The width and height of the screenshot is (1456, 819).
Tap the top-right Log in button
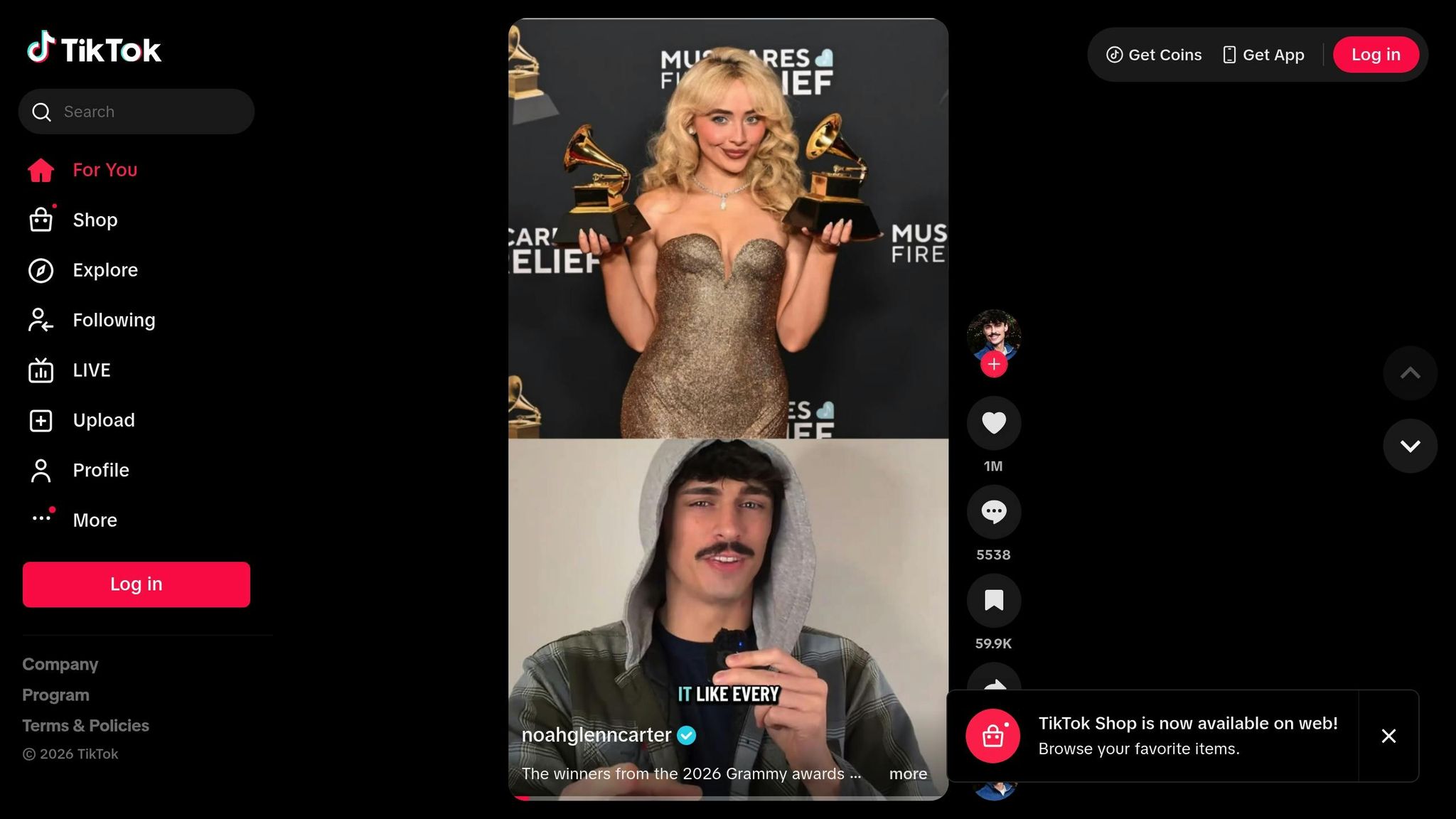(x=1375, y=55)
